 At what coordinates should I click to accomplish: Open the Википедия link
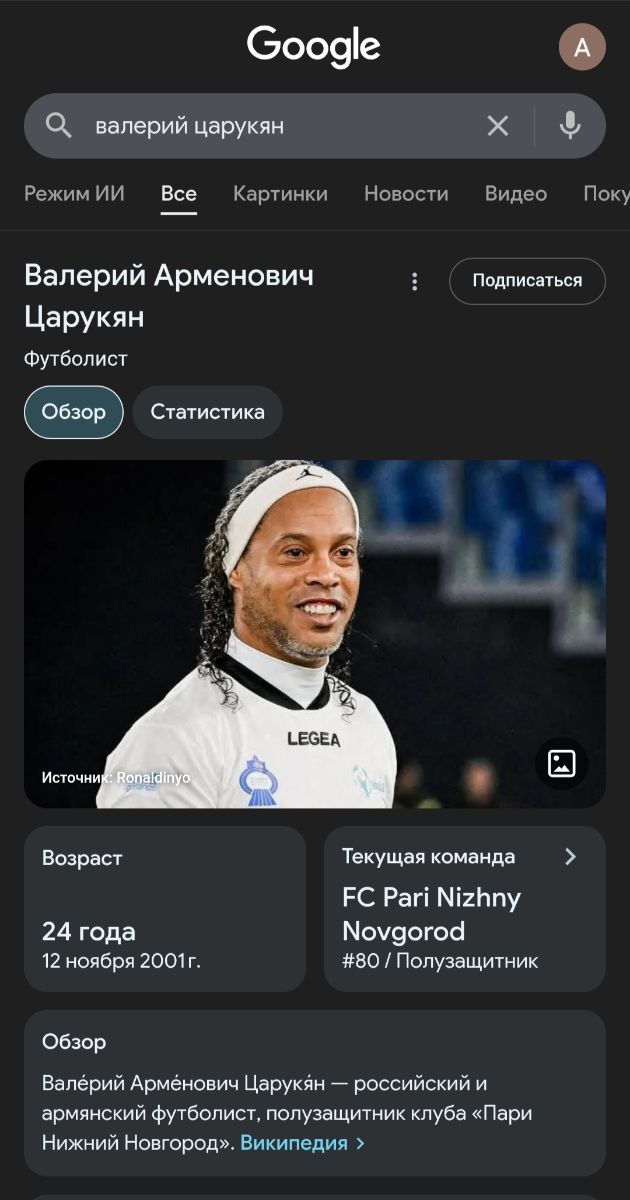(x=302, y=1143)
